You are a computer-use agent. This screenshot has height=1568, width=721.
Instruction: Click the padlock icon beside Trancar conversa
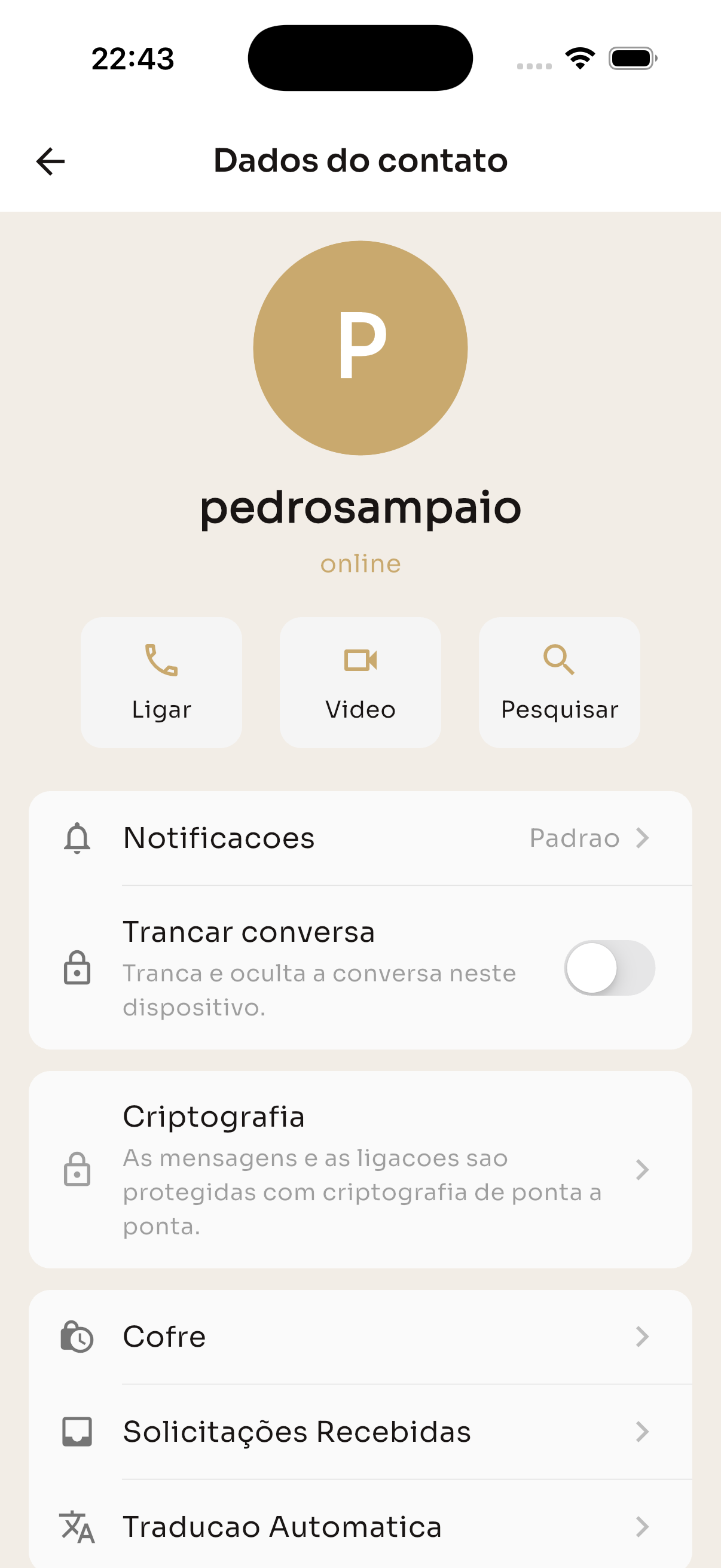(x=77, y=968)
